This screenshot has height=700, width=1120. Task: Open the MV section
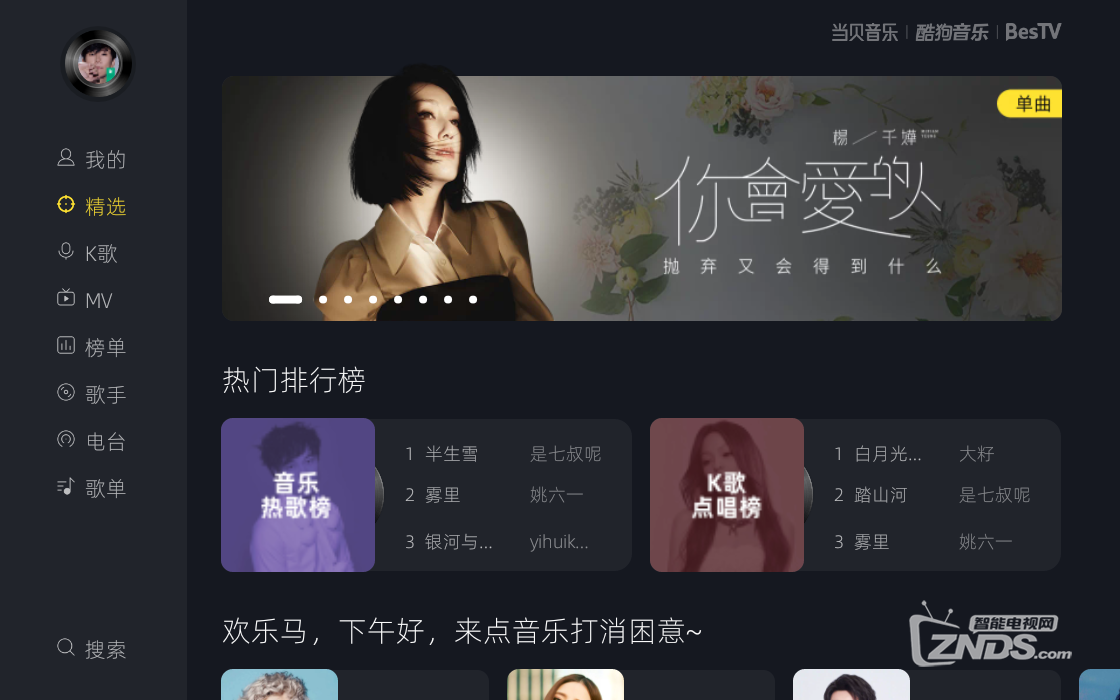click(x=86, y=300)
